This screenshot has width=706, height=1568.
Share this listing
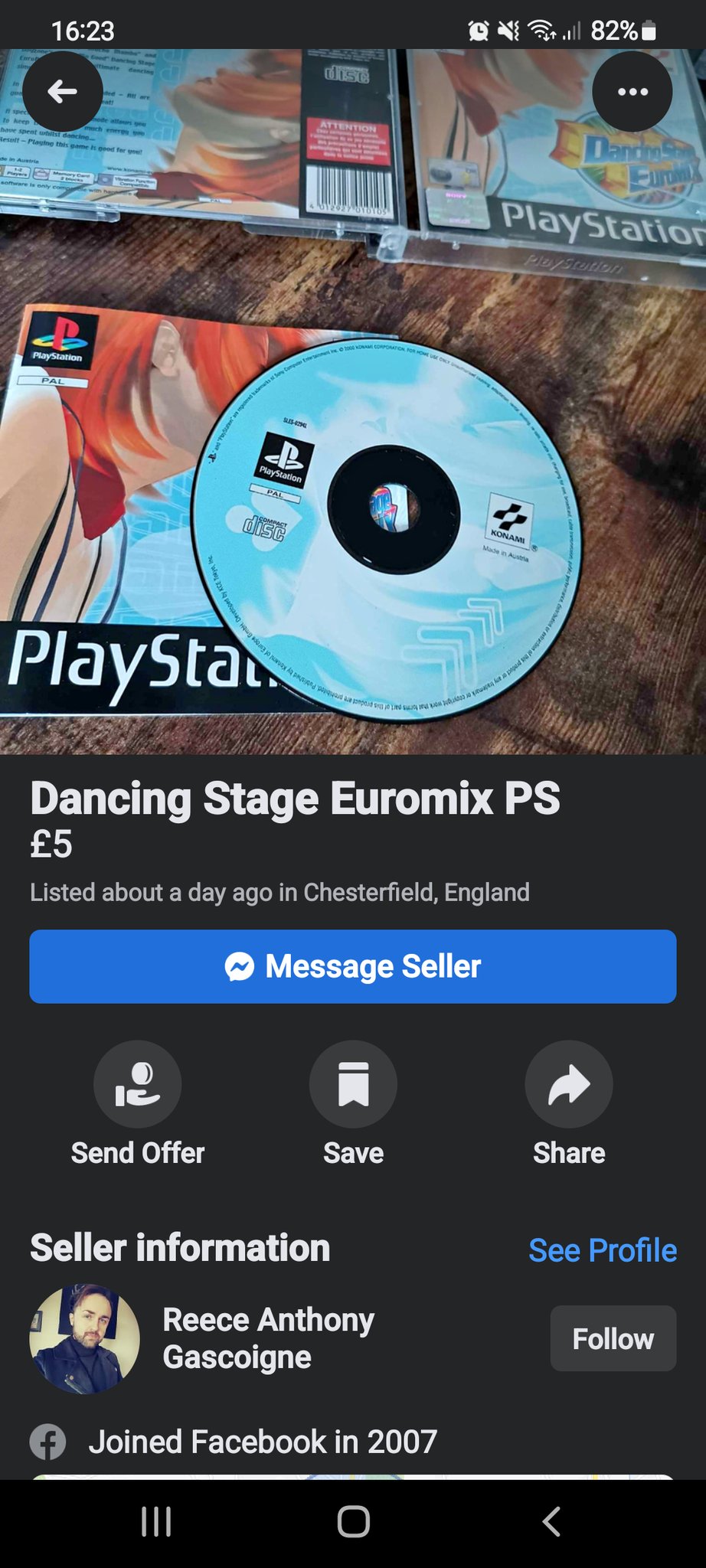click(x=569, y=1084)
